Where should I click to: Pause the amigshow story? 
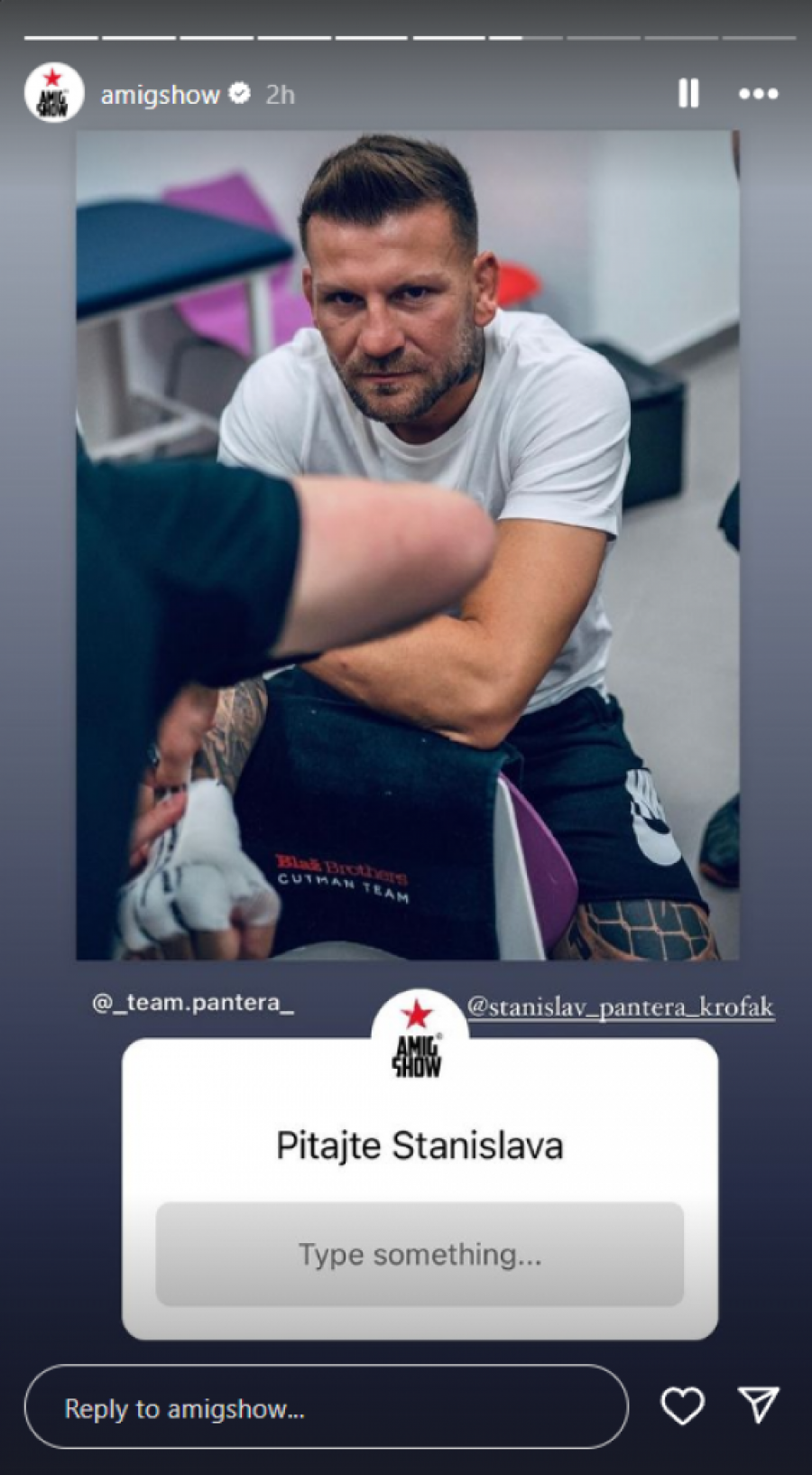pos(688,93)
